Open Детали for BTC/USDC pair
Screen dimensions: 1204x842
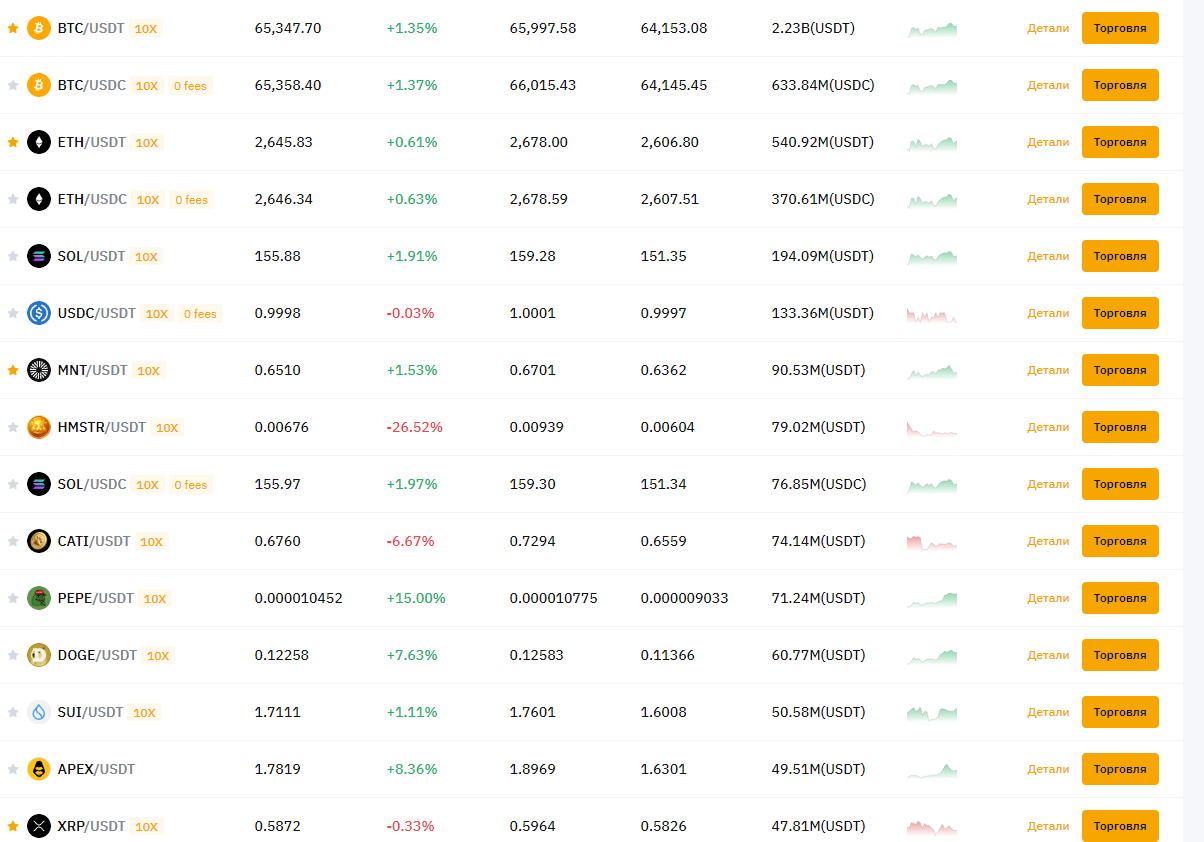[x=1047, y=85]
